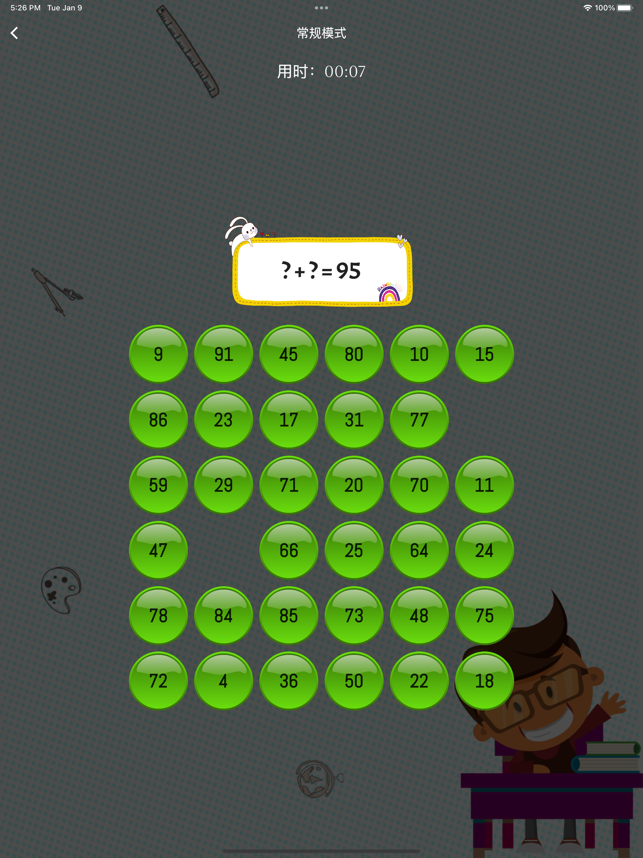This screenshot has height=858, width=643.
Task: Go back using the top-left arrow
Action: (15, 33)
